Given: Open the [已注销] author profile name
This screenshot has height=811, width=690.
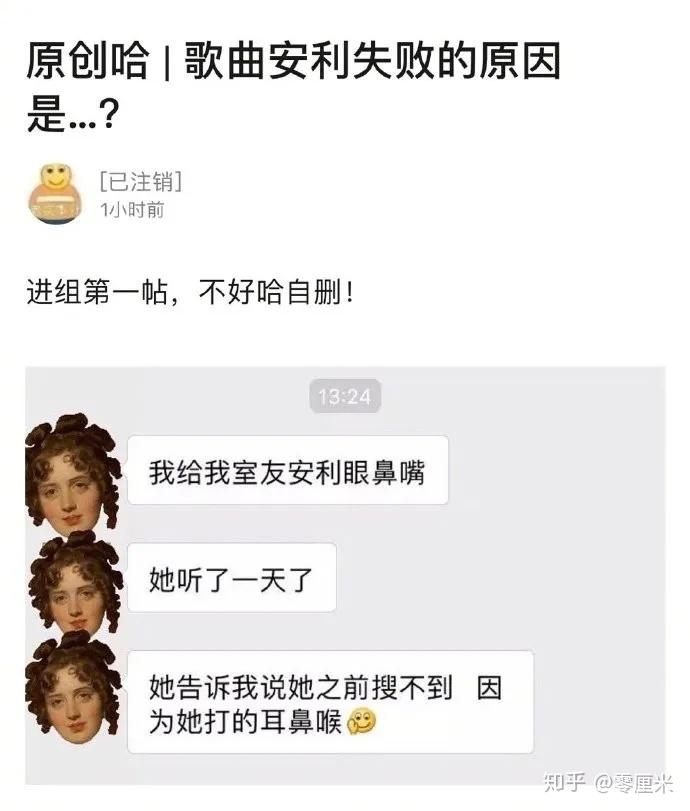Looking at the screenshot, I should (140, 182).
